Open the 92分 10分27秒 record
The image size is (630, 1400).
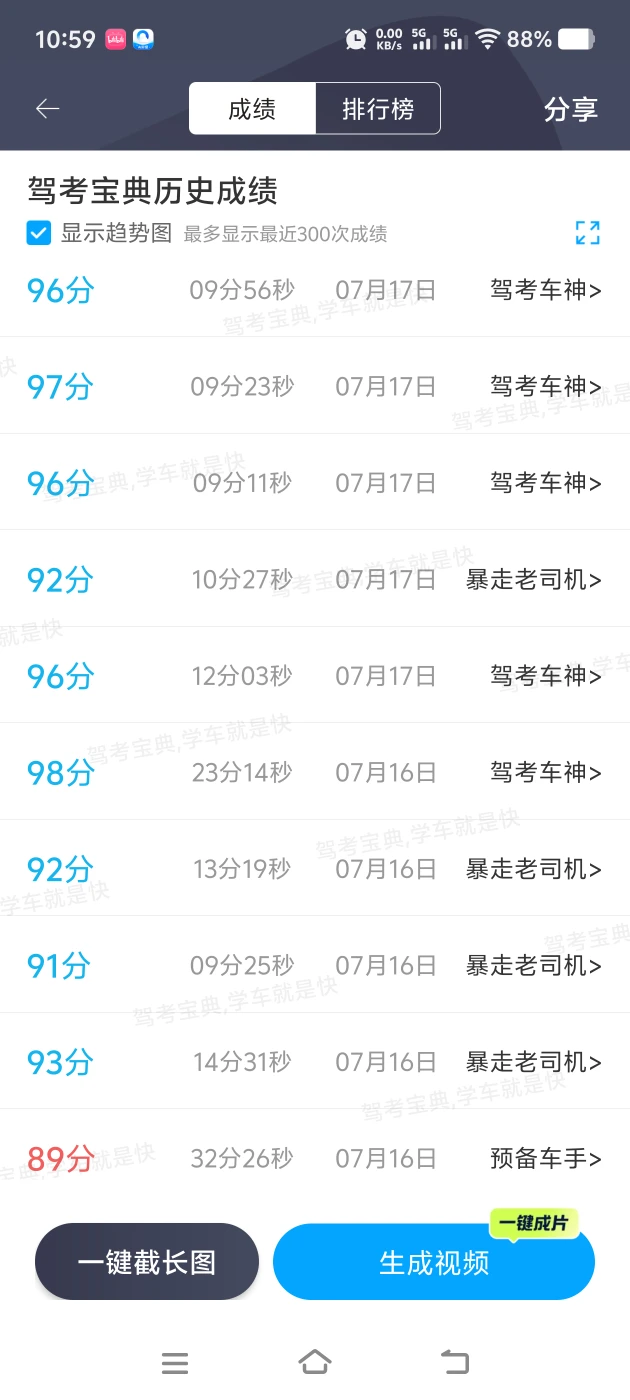tap(315, 579)
